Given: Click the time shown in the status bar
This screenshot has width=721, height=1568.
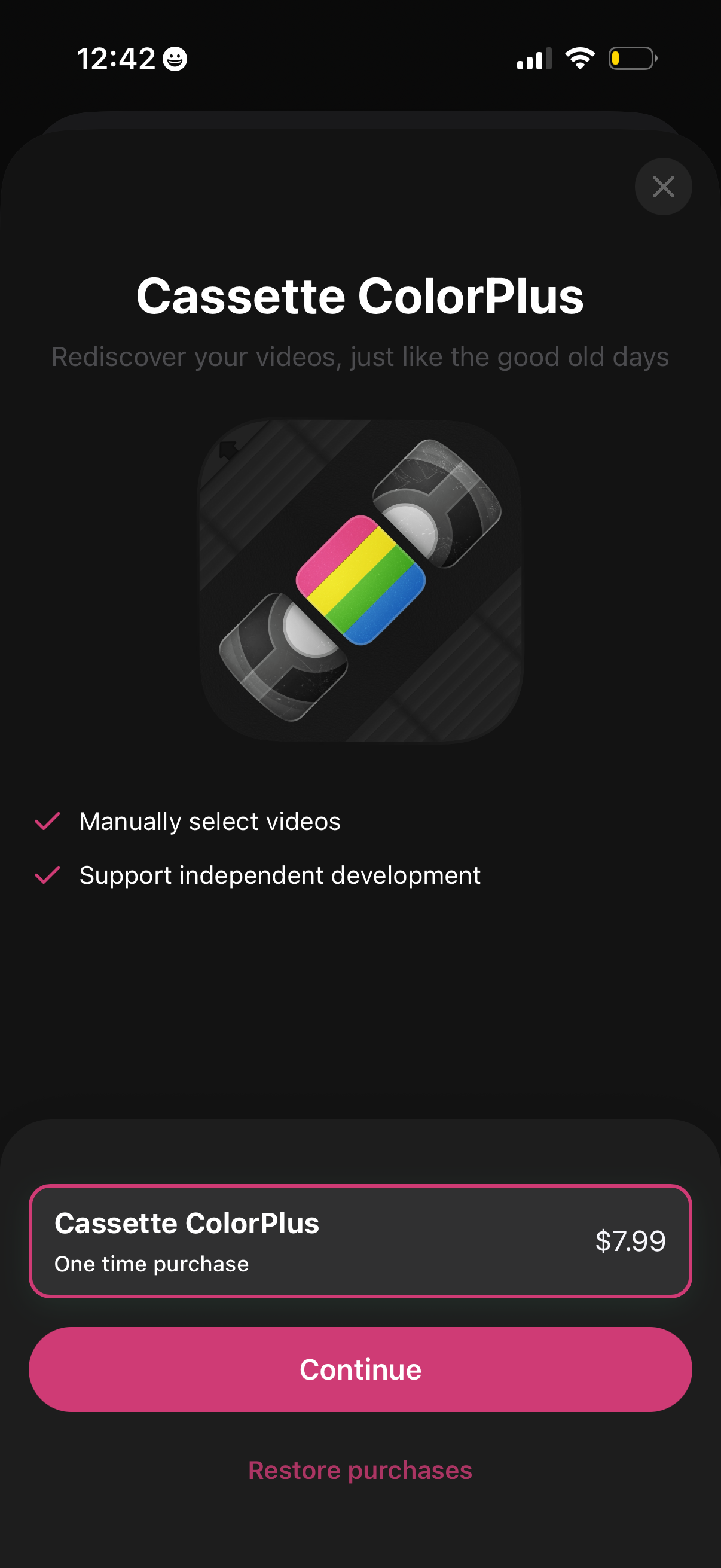Looking at the screenshot, I should (117, 58).
